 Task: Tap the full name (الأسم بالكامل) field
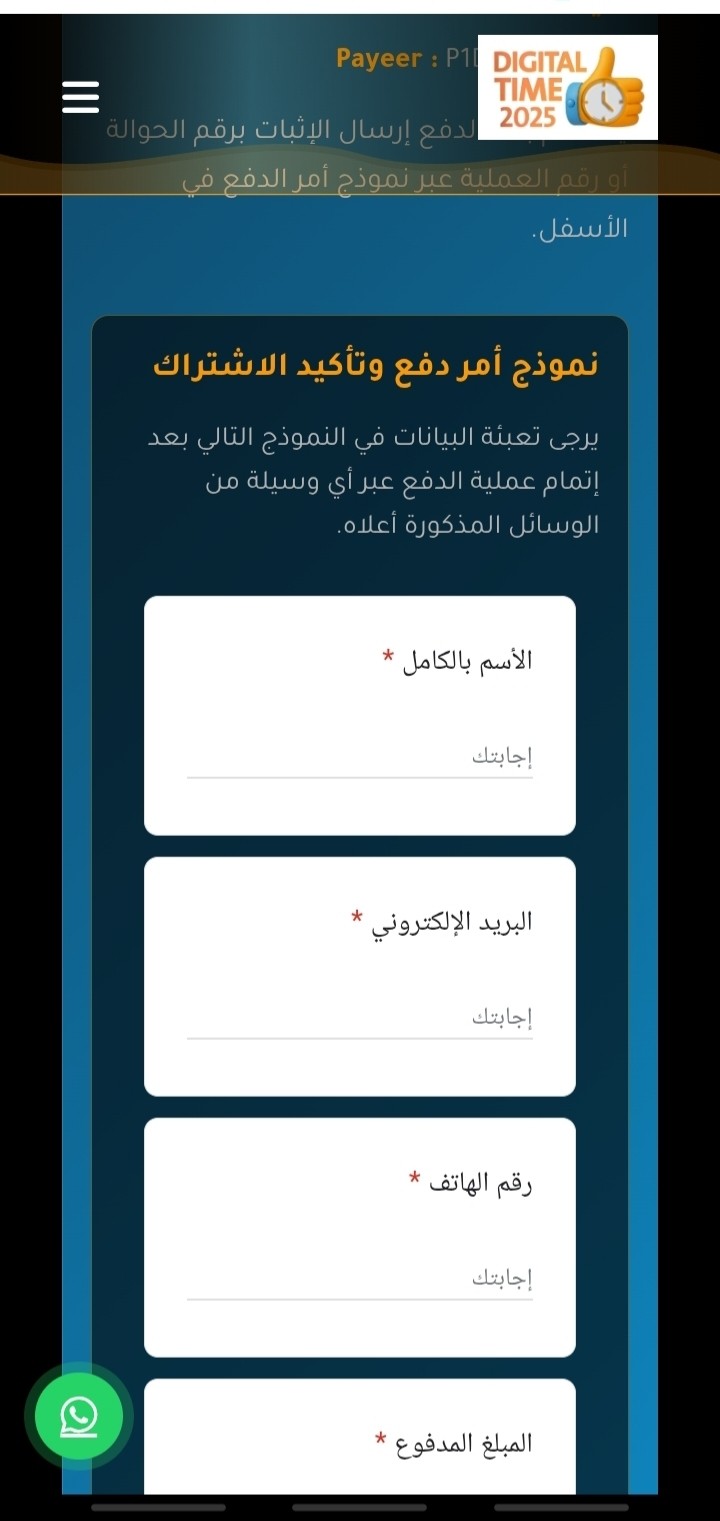point(359,756)
